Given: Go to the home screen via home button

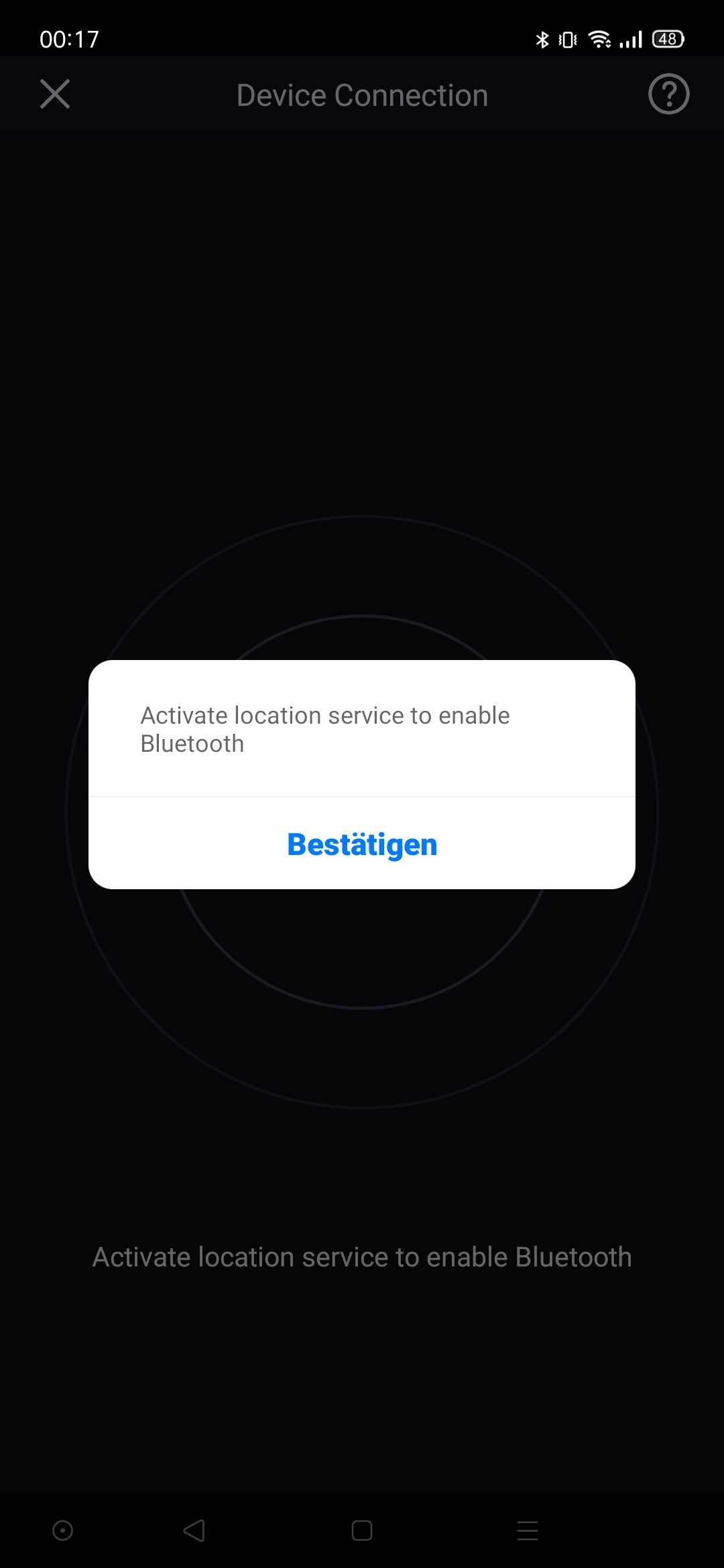Looking at the screenshot, I should pos(362,1530).
